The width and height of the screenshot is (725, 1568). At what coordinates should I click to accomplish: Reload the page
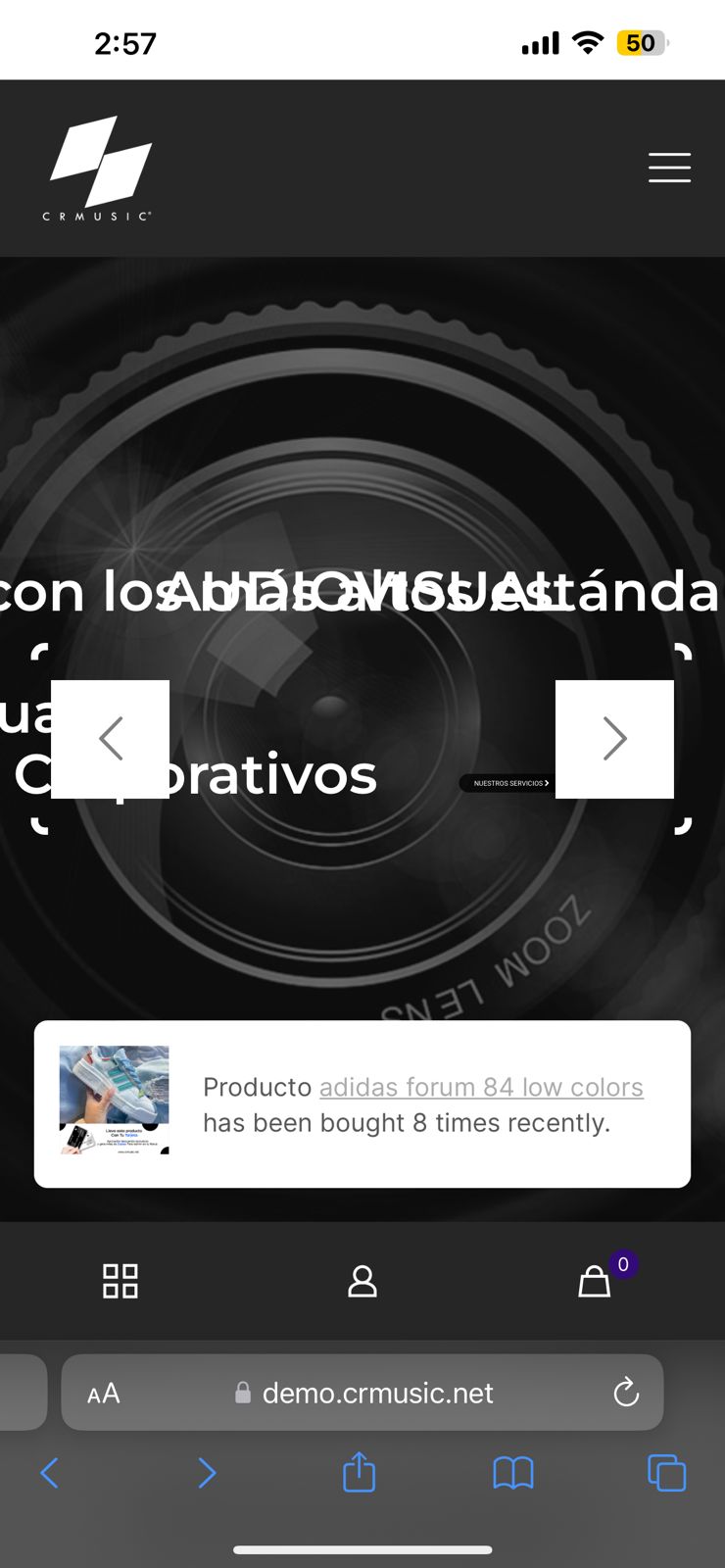pyautogui.click(x=626, y=1393)
